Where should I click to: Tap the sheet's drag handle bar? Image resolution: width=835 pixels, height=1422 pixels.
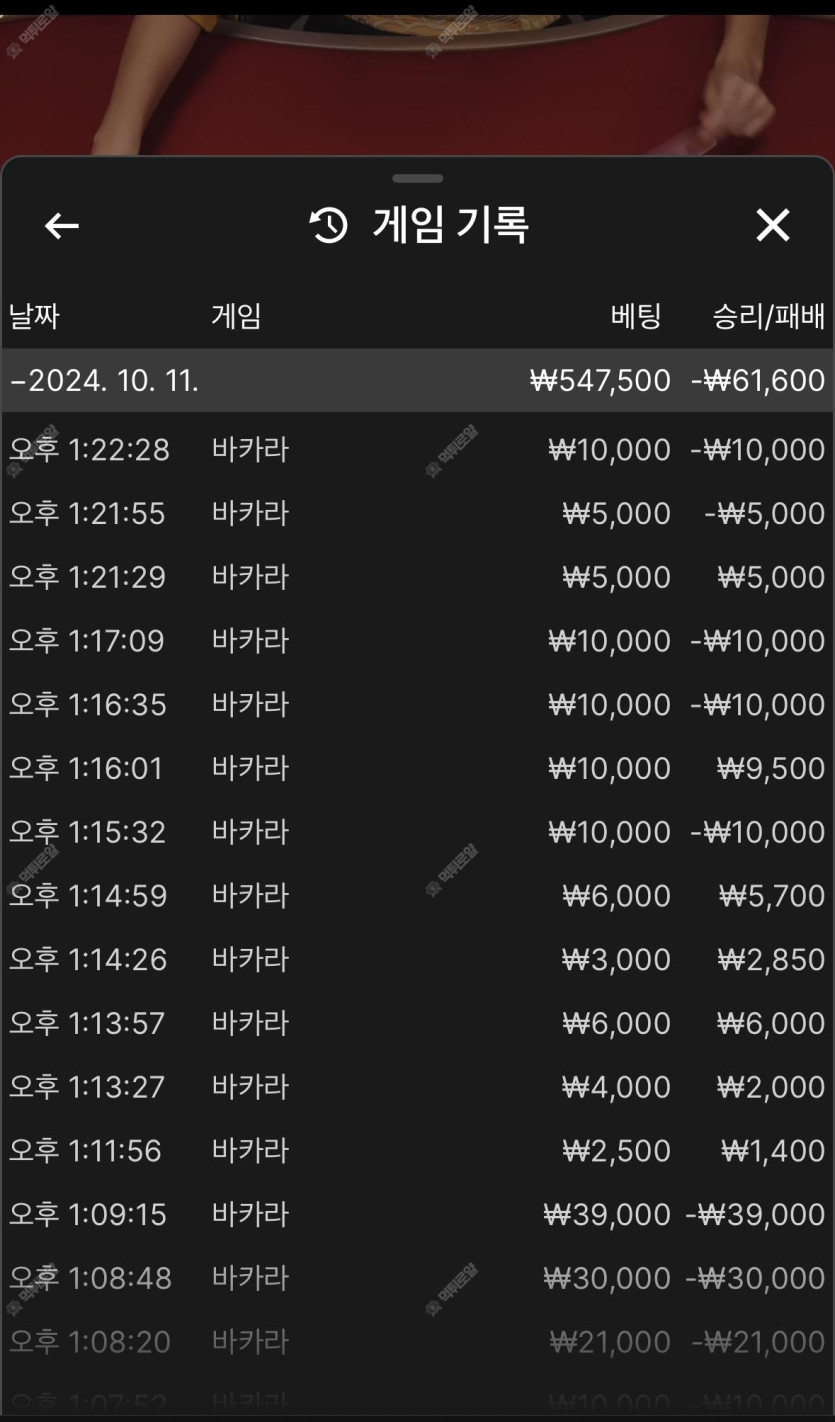[417, 179]
